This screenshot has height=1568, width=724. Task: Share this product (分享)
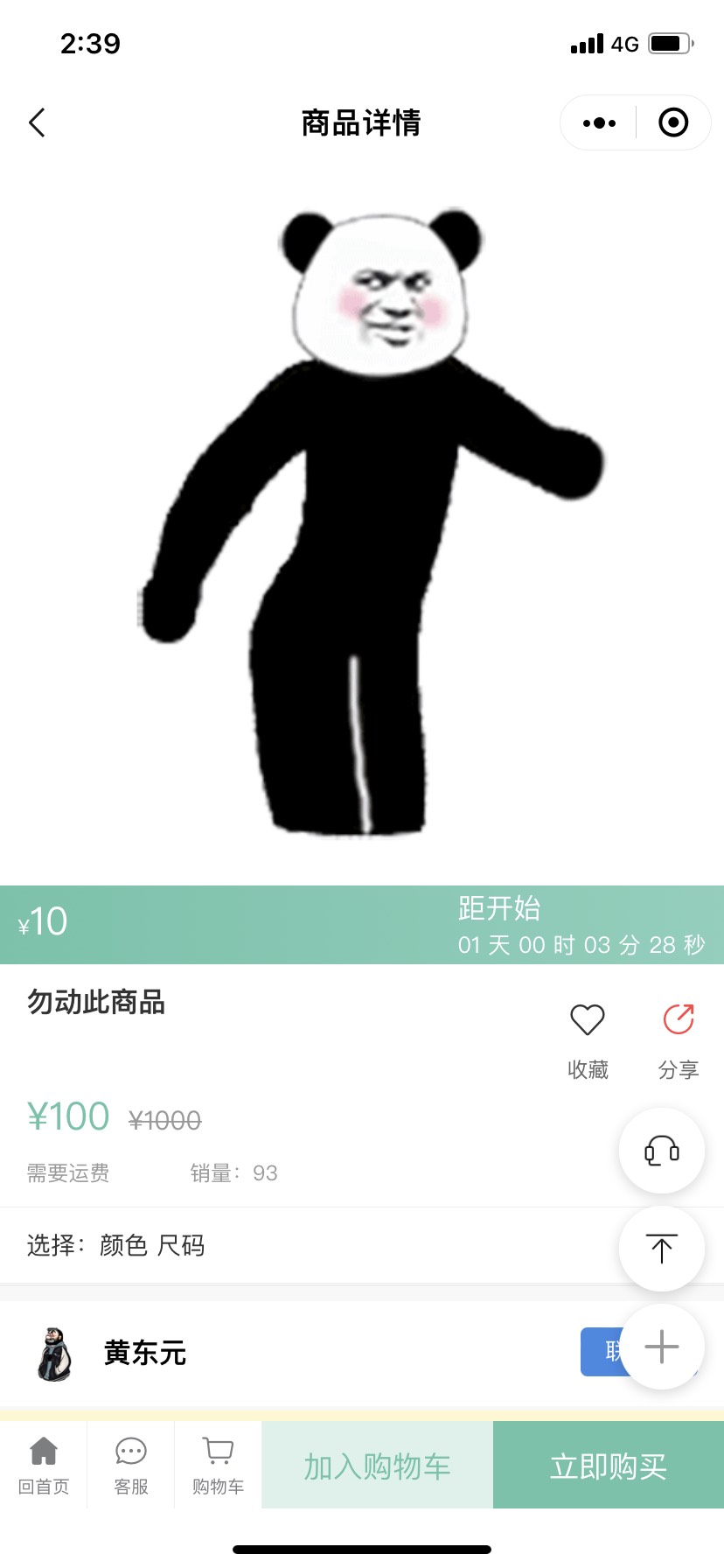tap(679, 1038)
